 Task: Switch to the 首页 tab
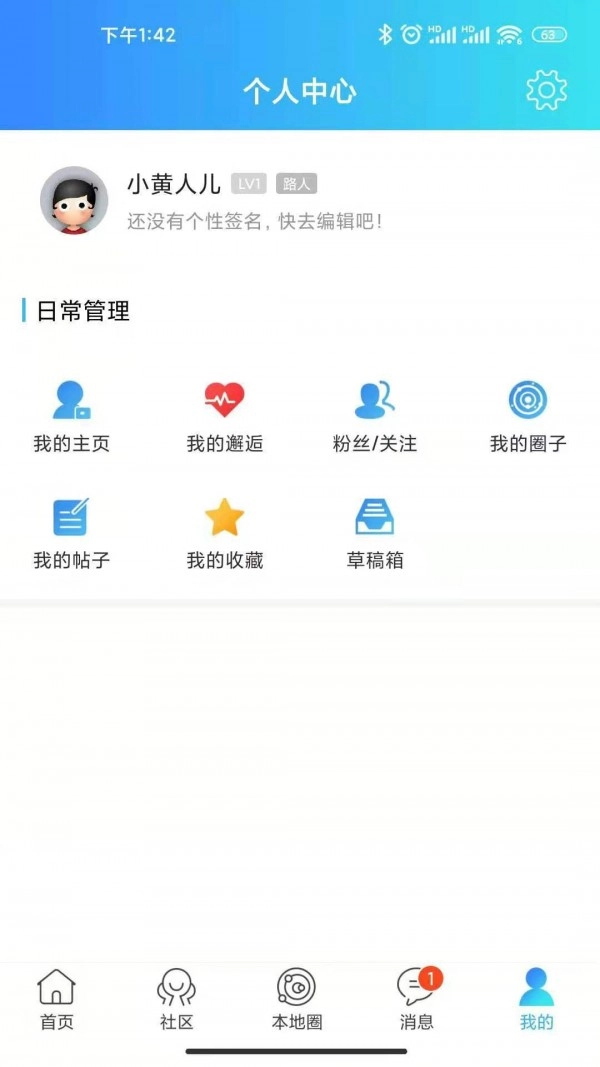[57, 999]
